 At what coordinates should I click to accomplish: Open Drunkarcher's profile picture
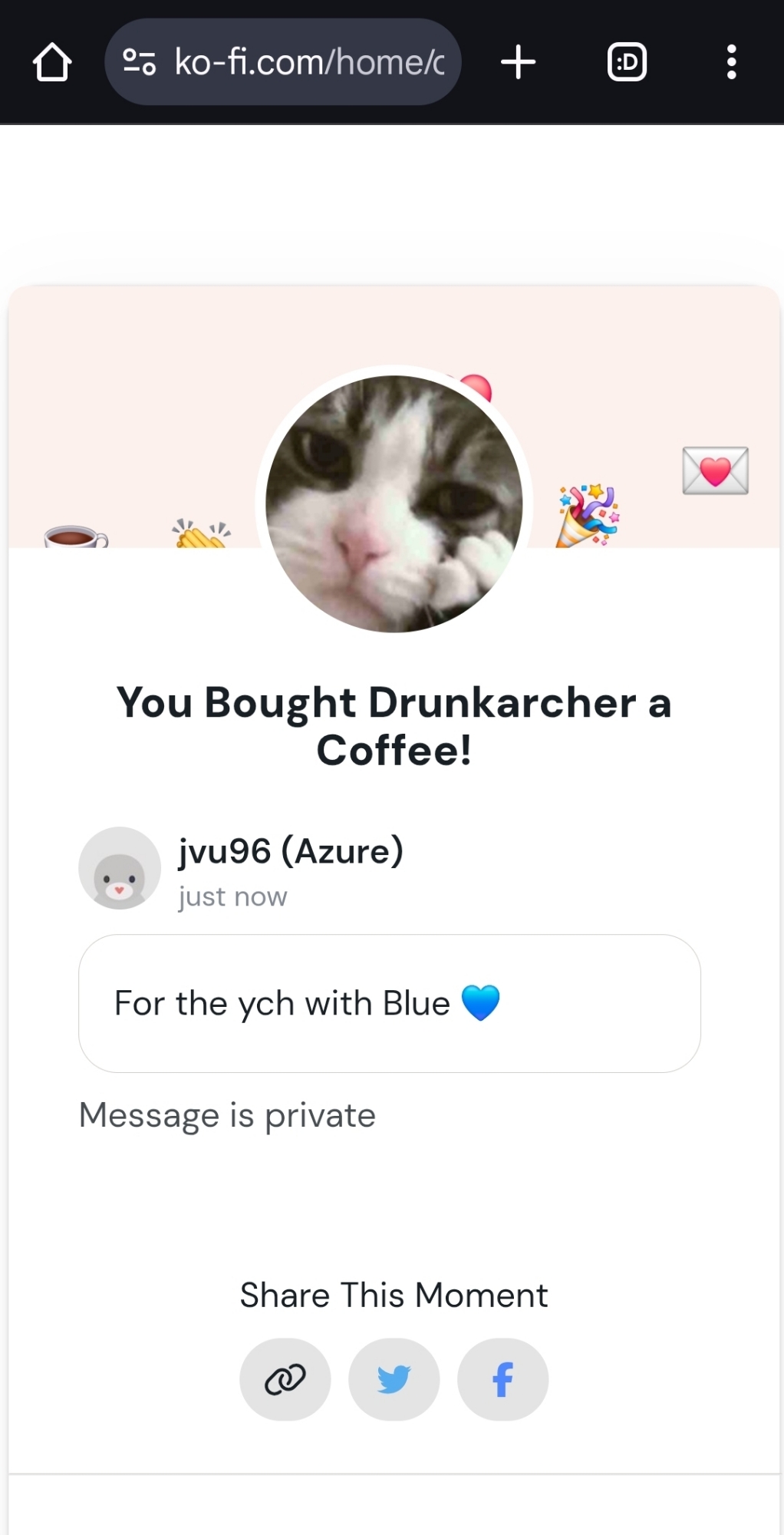pos(394,503)
